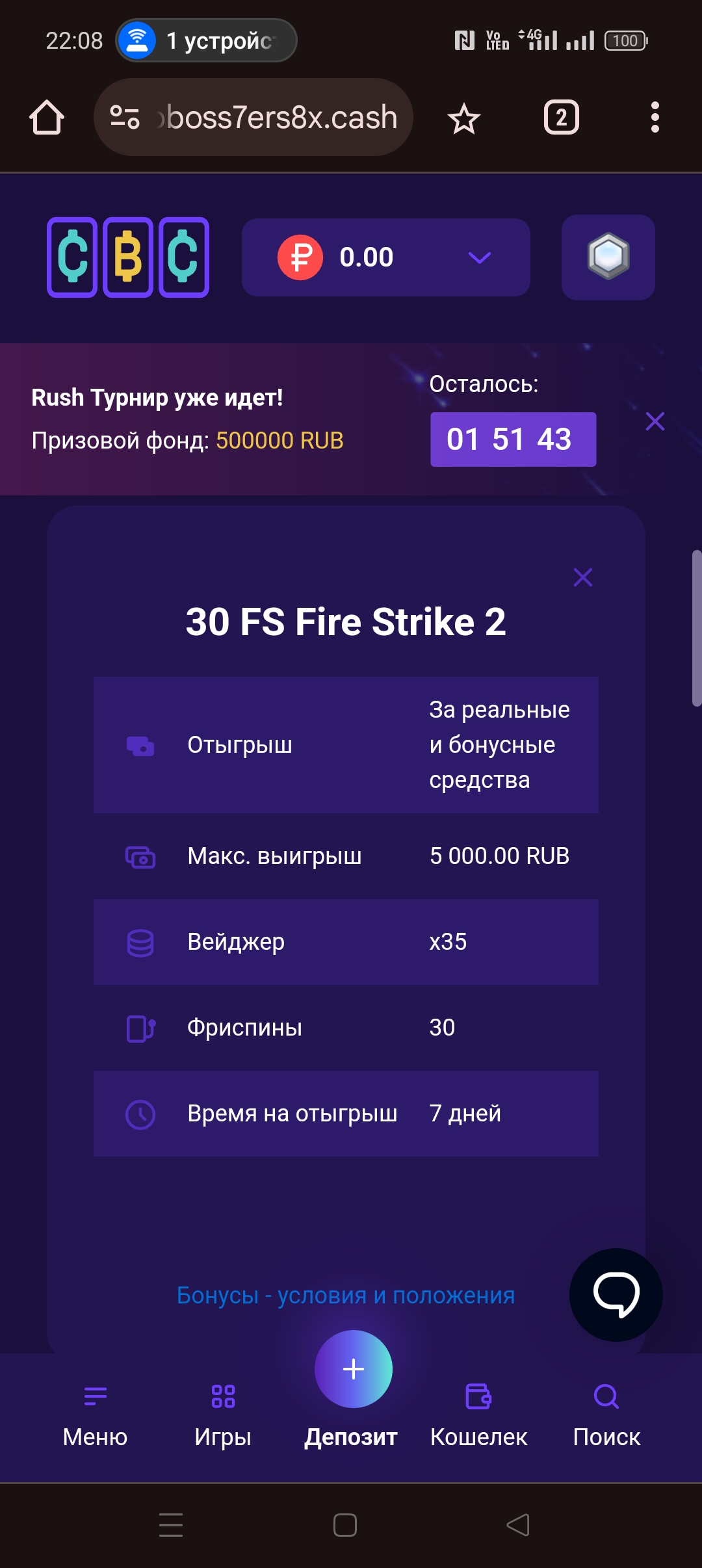
Task: Go back with system navigation arrow
Action: (518, 1524)
